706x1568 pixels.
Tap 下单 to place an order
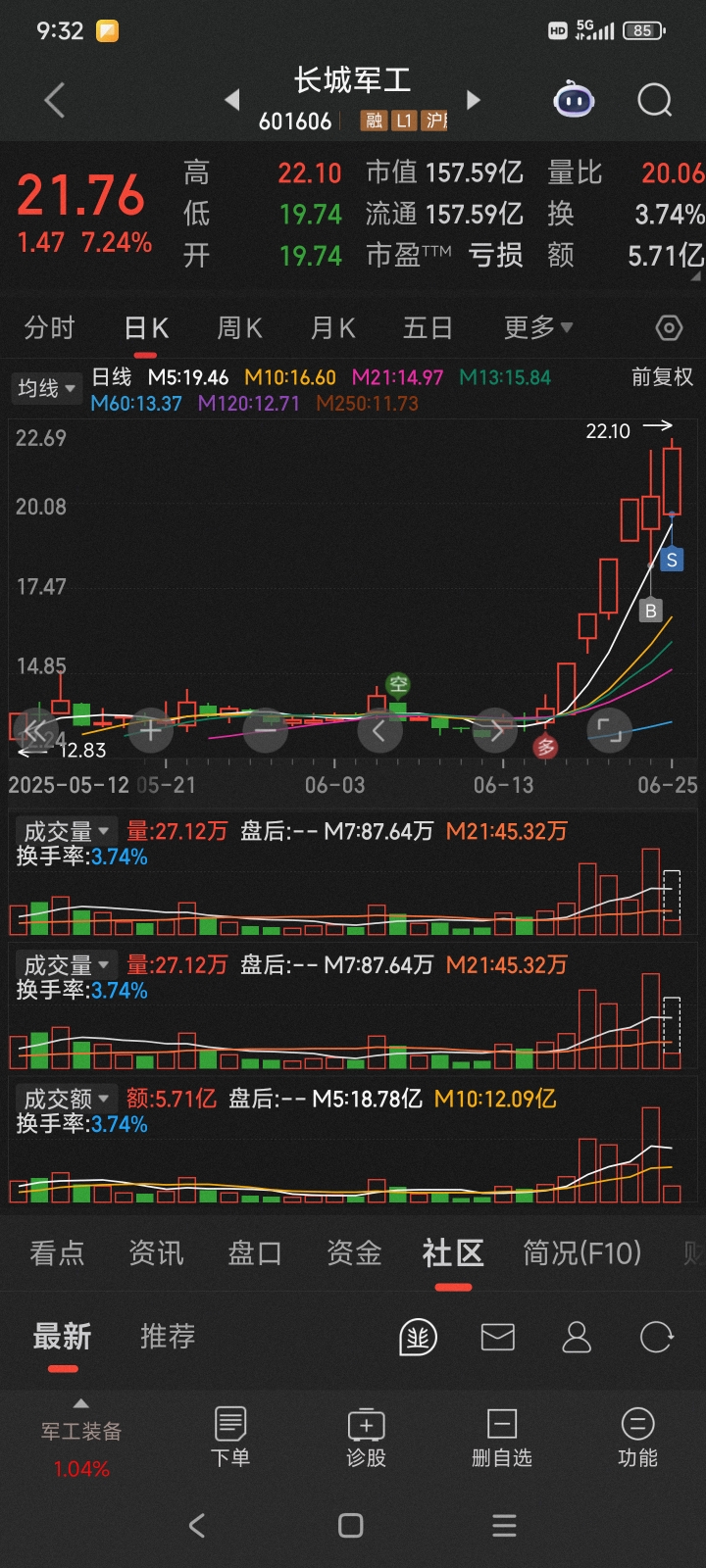pyautogui.click(x=230, y=1437)
